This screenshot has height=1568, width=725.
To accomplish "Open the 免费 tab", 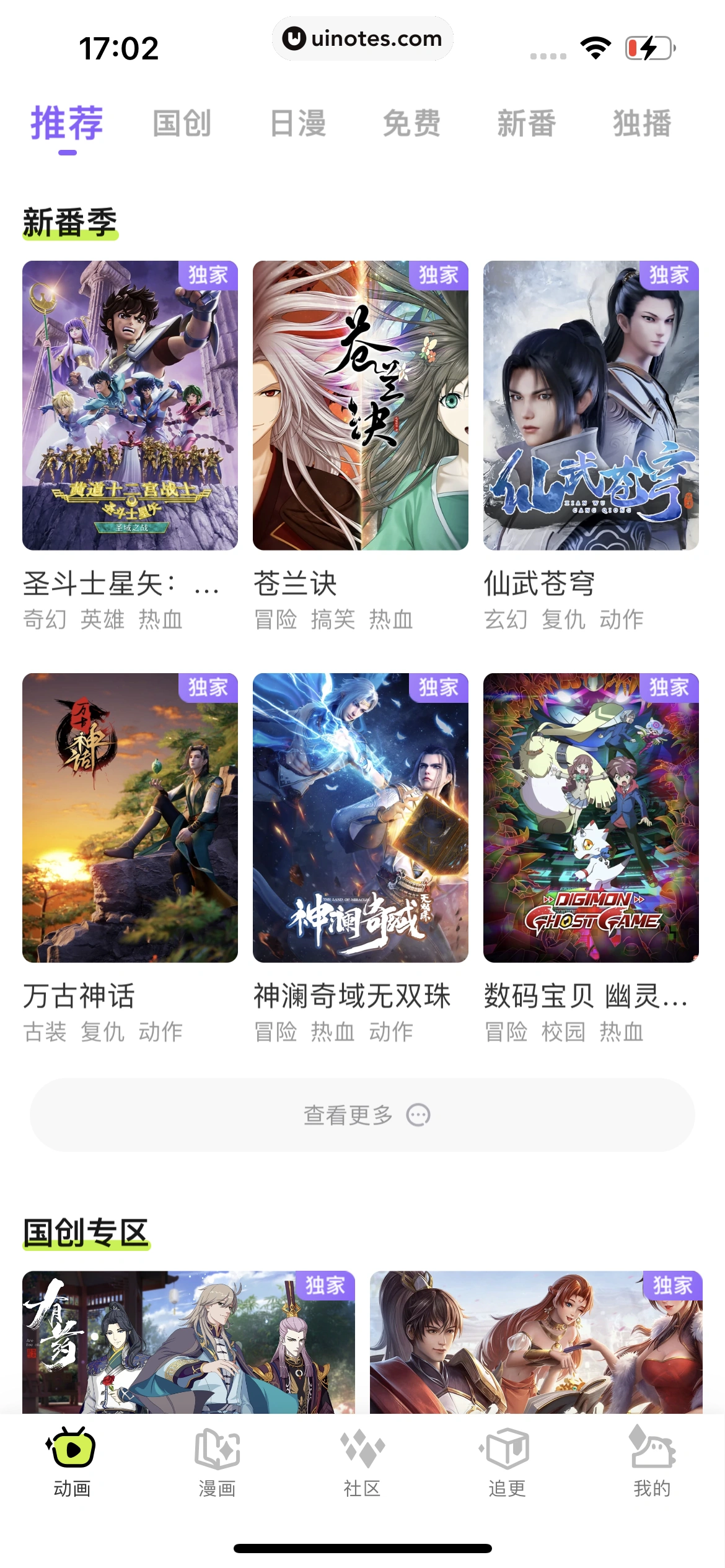I will 412,123.
